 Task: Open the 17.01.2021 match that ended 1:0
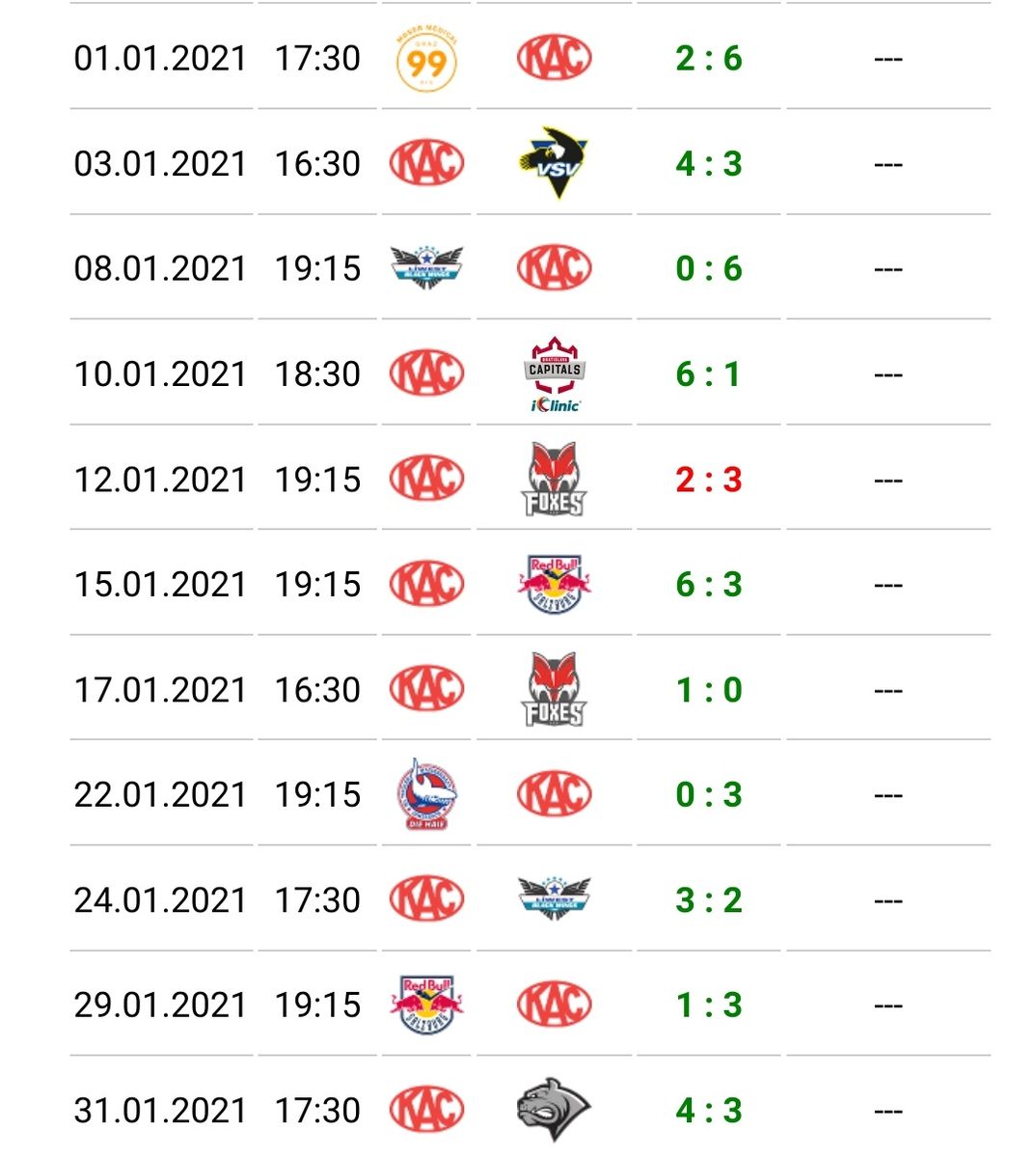pos(708,690)
